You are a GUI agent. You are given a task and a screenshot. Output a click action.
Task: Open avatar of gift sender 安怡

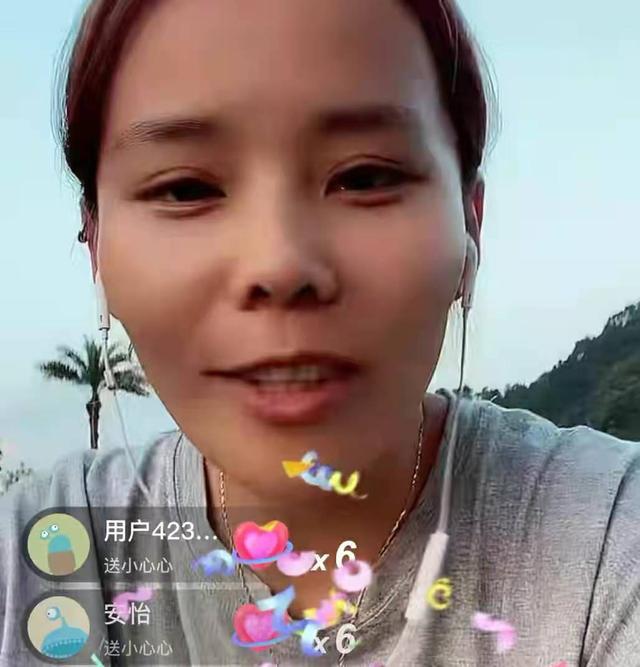coord(58,627)
